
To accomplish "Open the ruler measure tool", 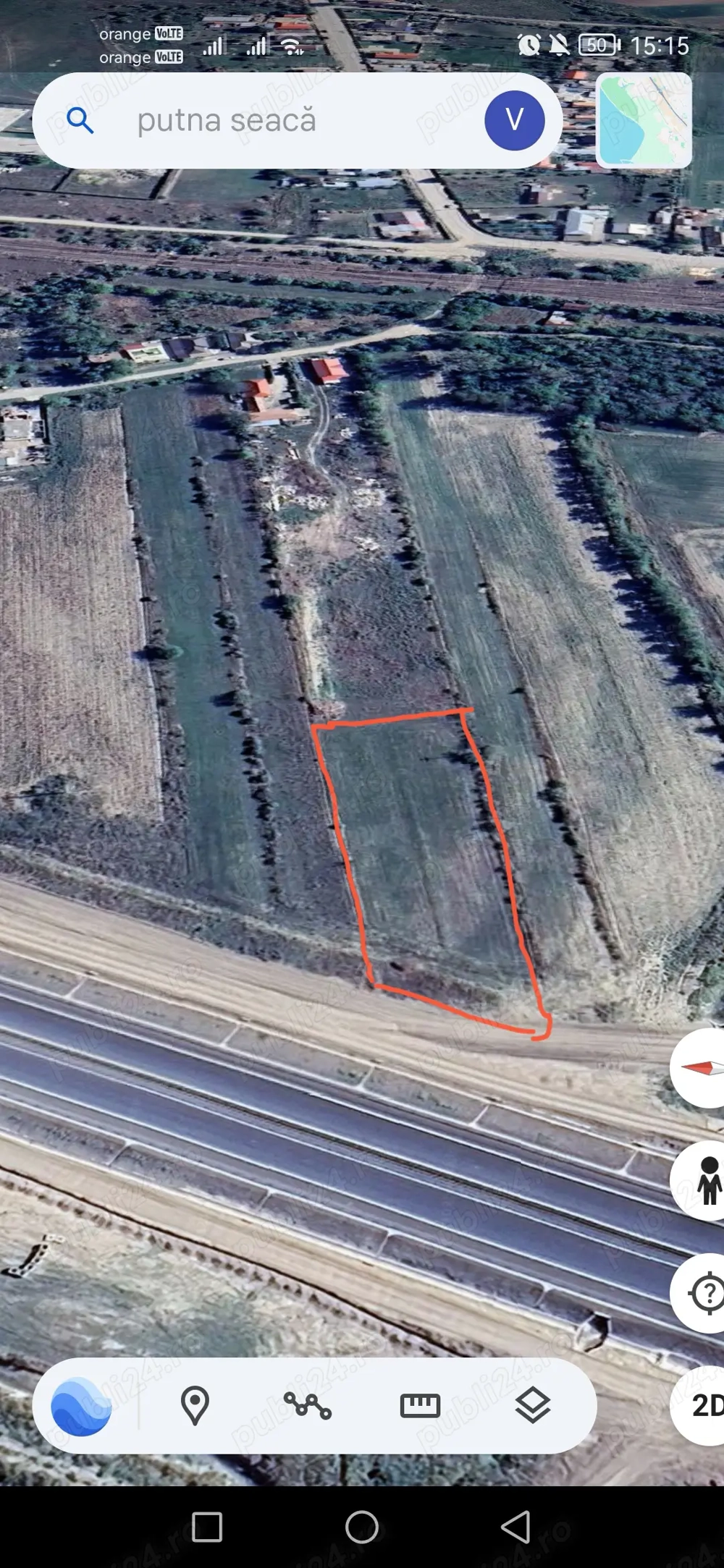I will point(420,1406).
